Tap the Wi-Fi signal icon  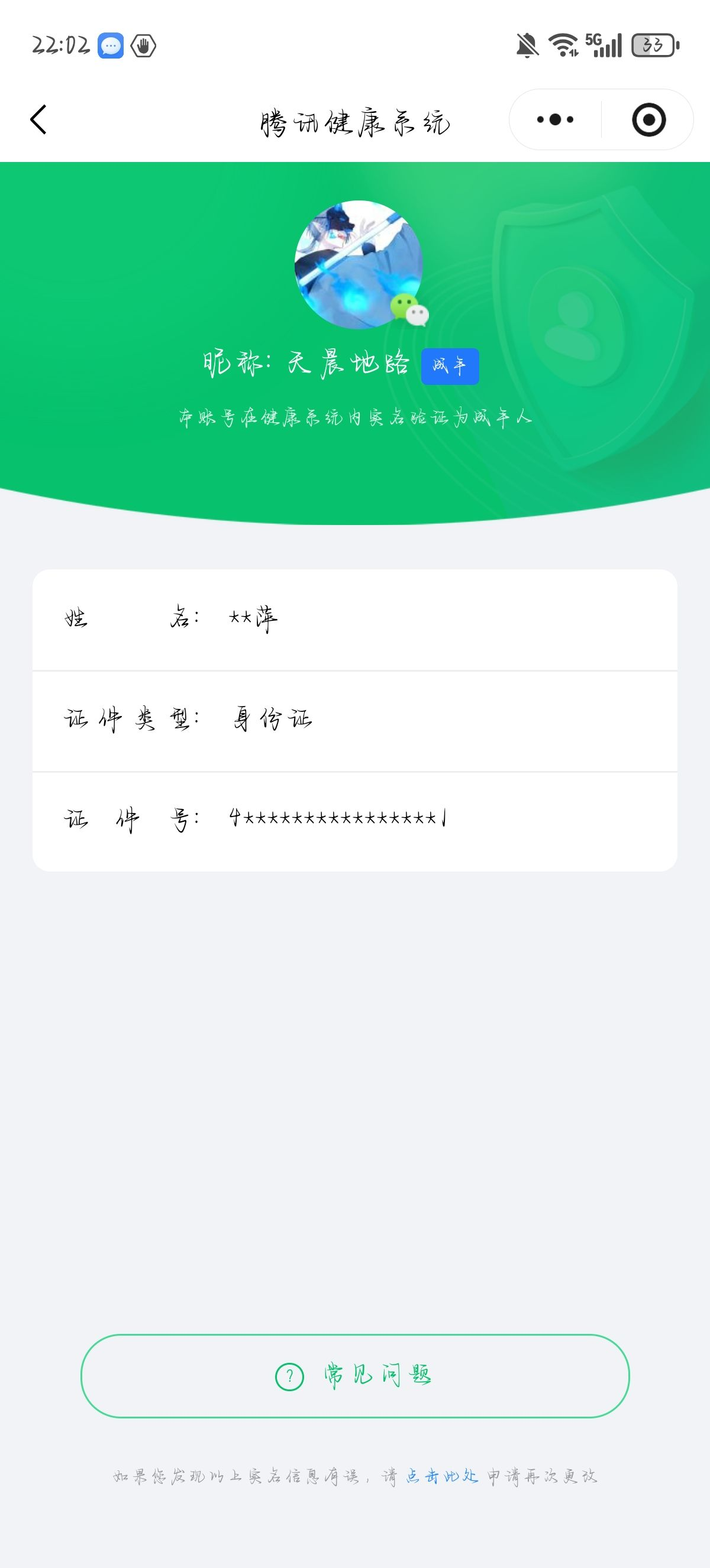point(562,44)
